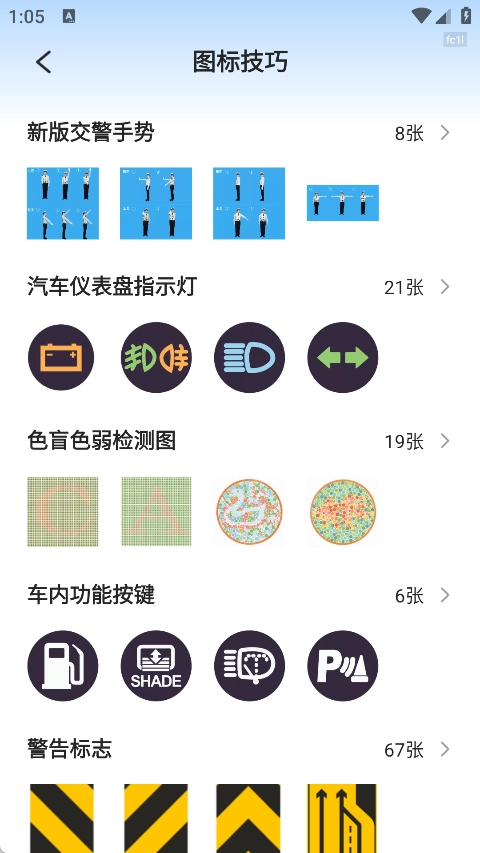View the color test image showing letter A
This screenshot has height=853, width=480.
coord(156,511)
